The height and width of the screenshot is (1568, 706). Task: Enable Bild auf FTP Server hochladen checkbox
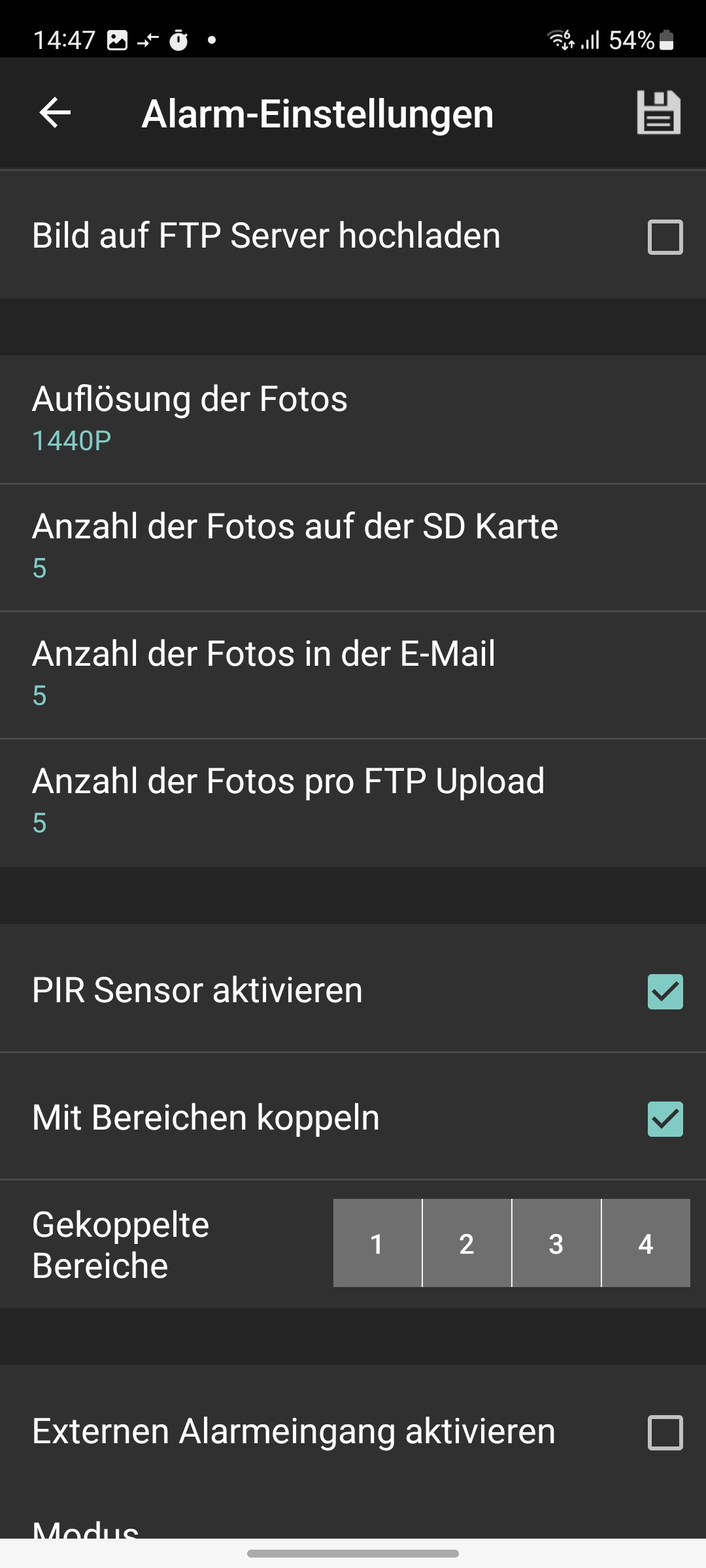(x=665, y=237)
